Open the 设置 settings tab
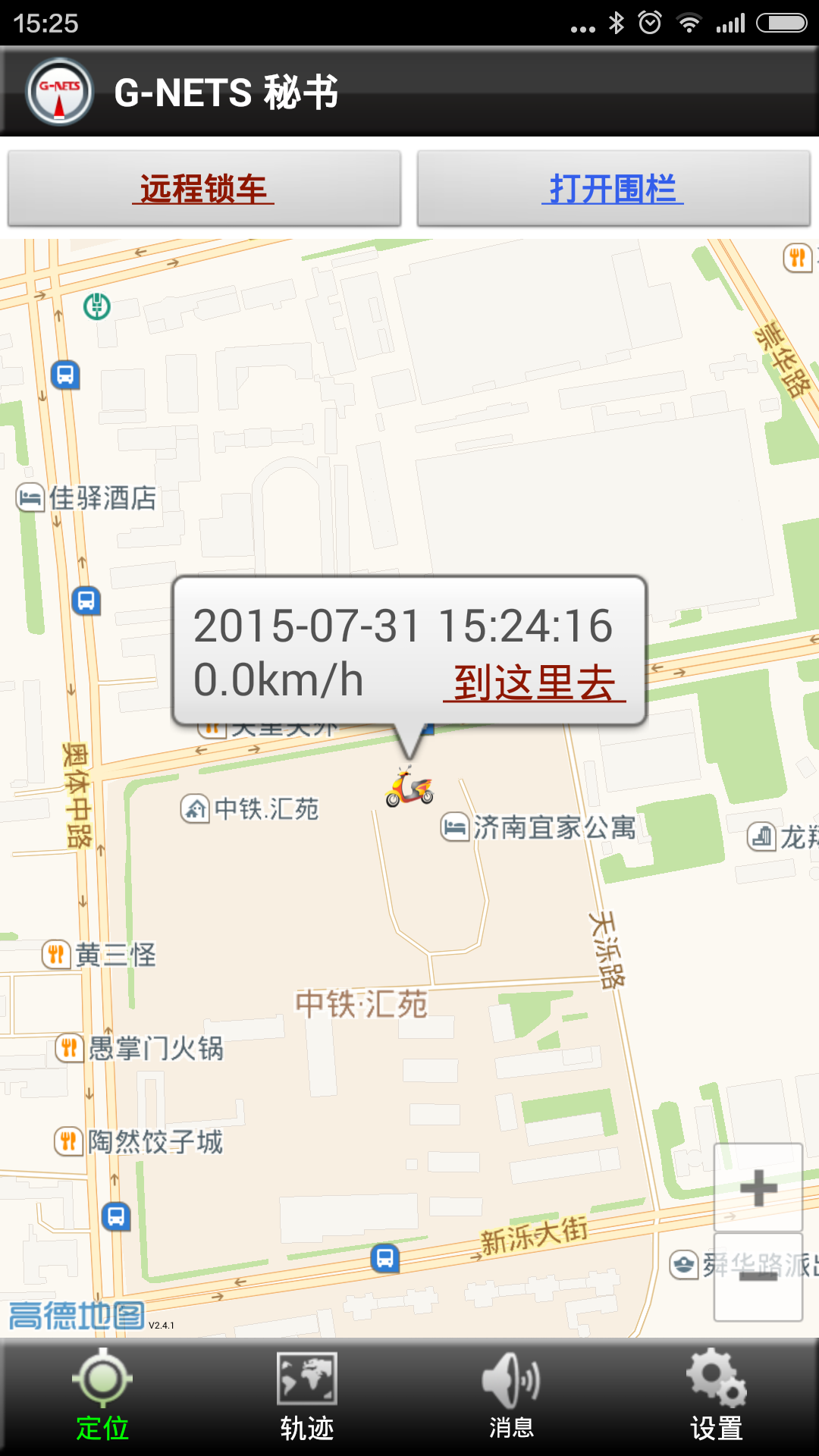Viewport: 819px width, 1456px height. (x=717, y=1397)
